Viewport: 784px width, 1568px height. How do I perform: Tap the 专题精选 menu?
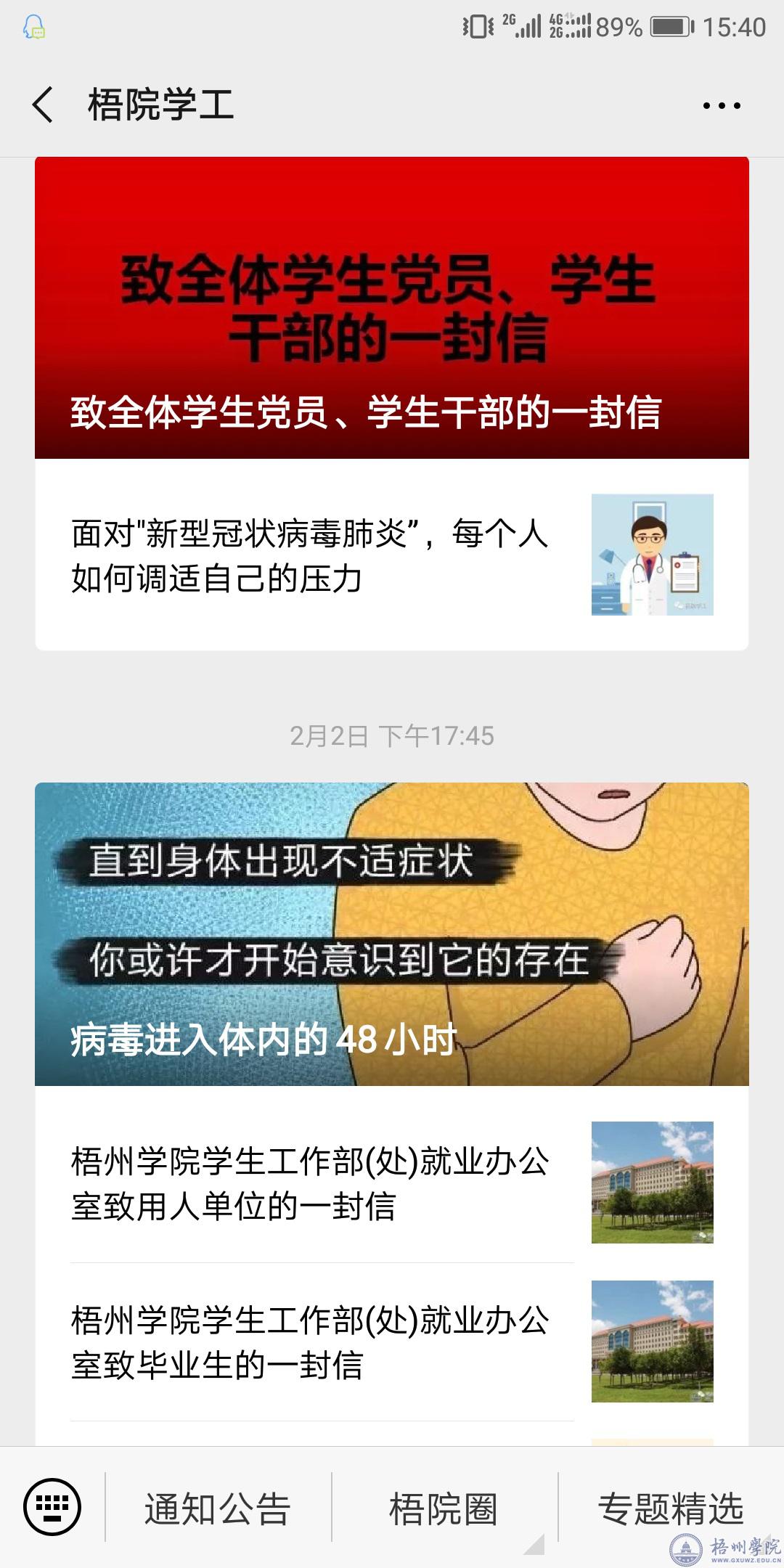[671, 1508]
